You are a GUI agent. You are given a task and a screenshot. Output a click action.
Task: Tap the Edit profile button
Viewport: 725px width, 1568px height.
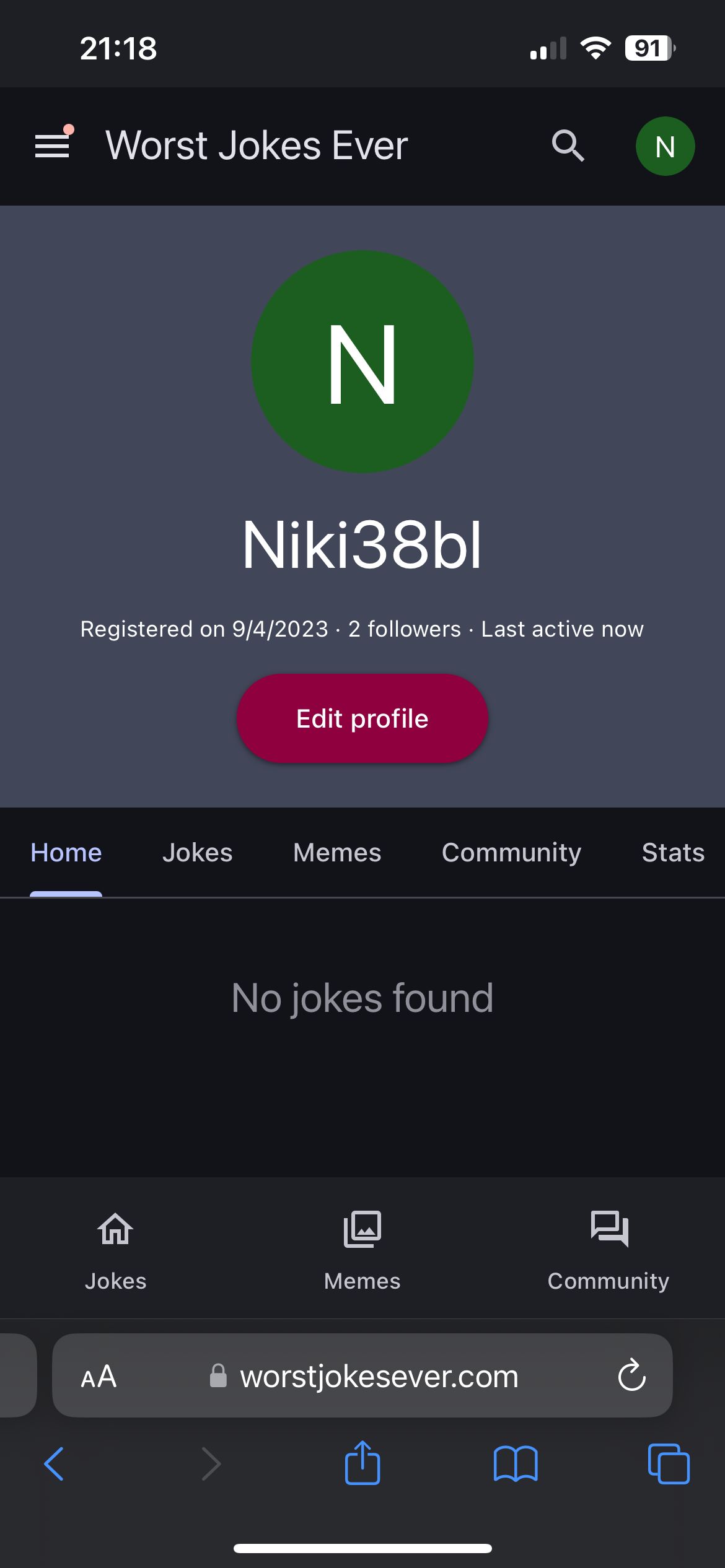pos(362,718)
